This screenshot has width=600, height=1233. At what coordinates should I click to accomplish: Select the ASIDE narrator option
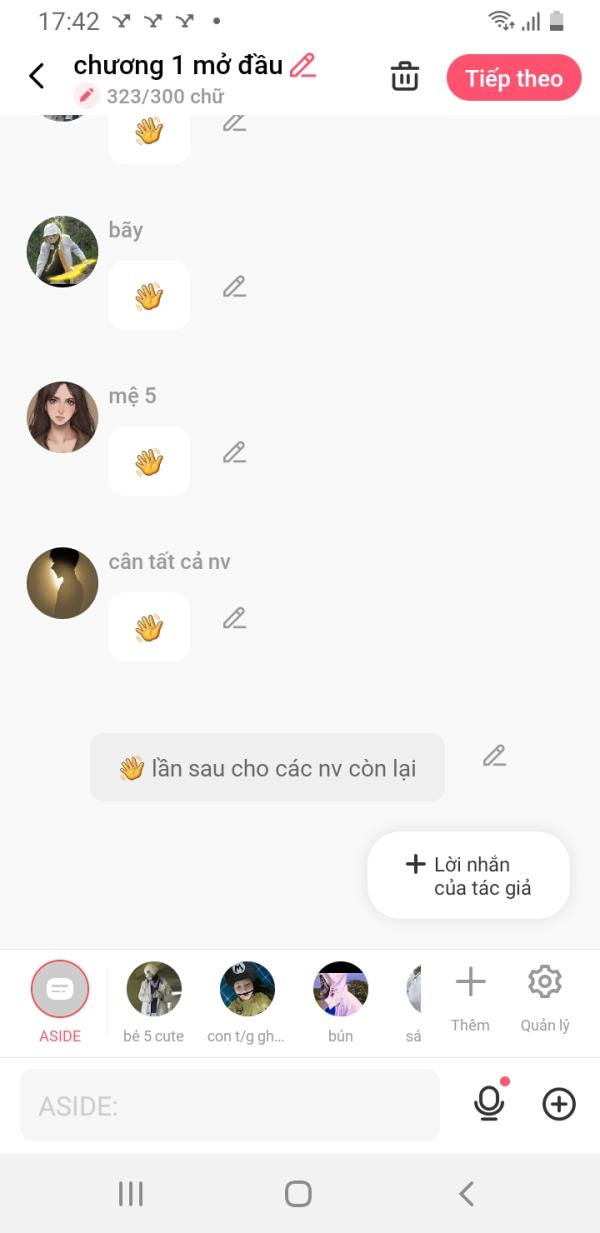(60, 990)
